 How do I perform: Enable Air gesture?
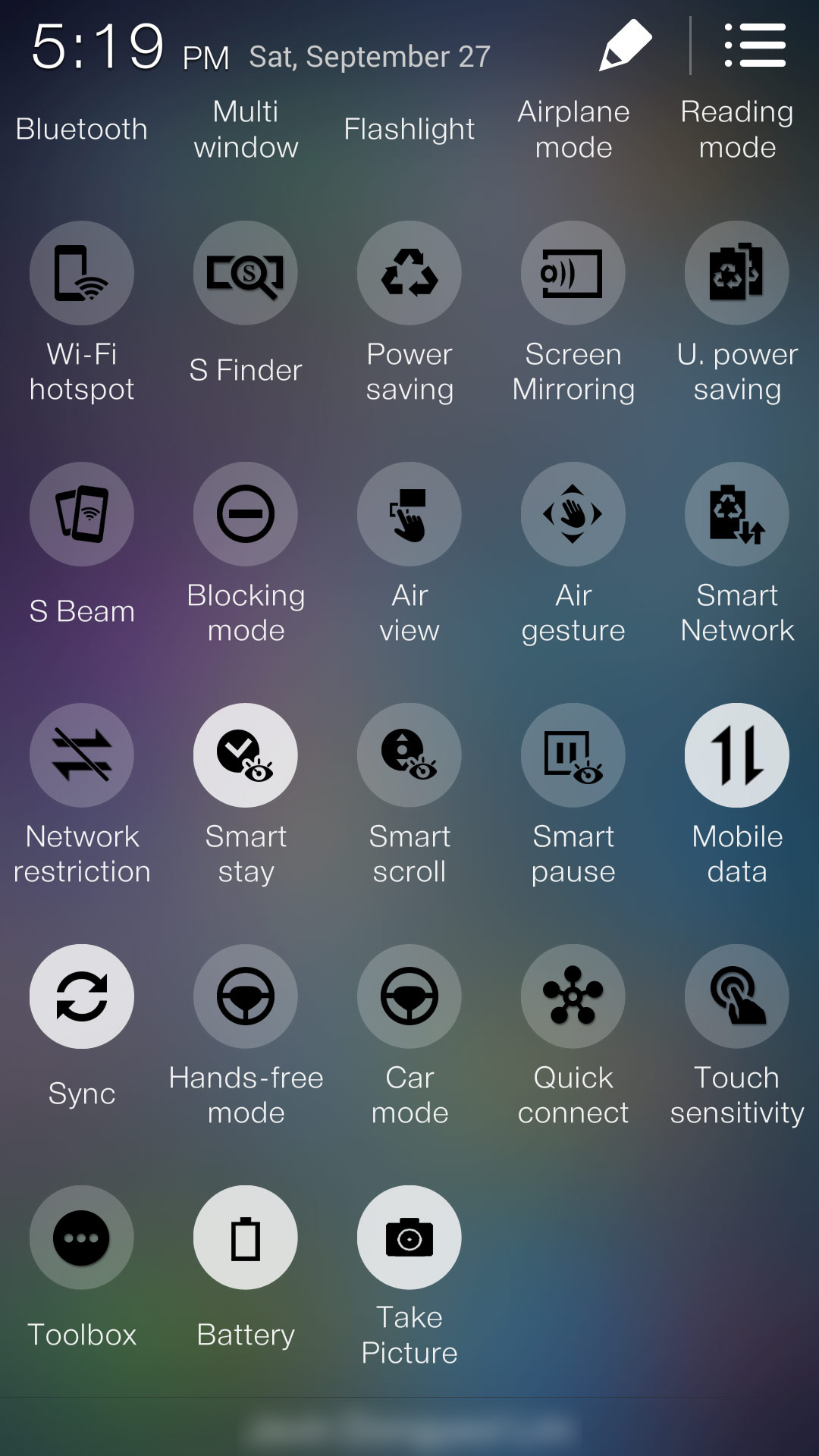(573, 514)
